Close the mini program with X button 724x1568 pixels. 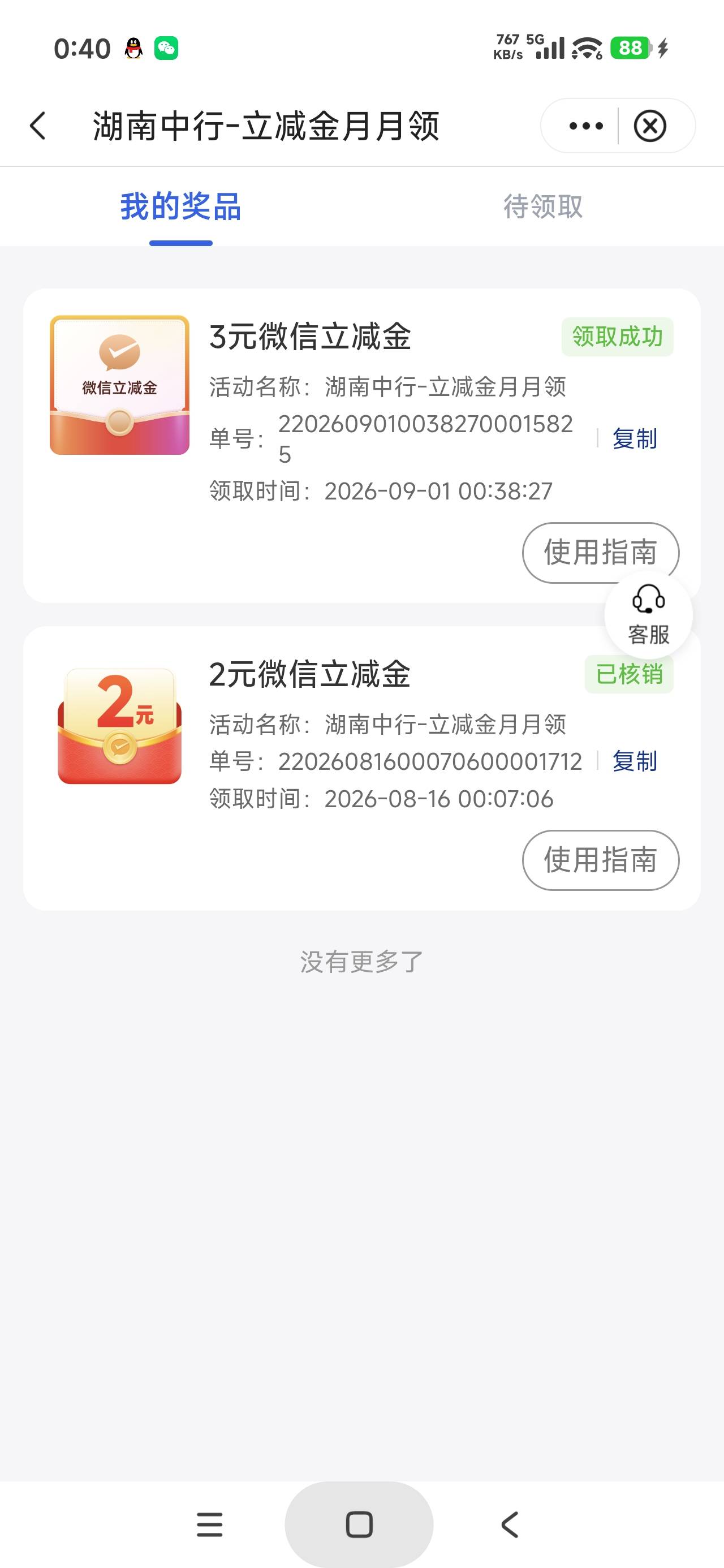[650, 126]
